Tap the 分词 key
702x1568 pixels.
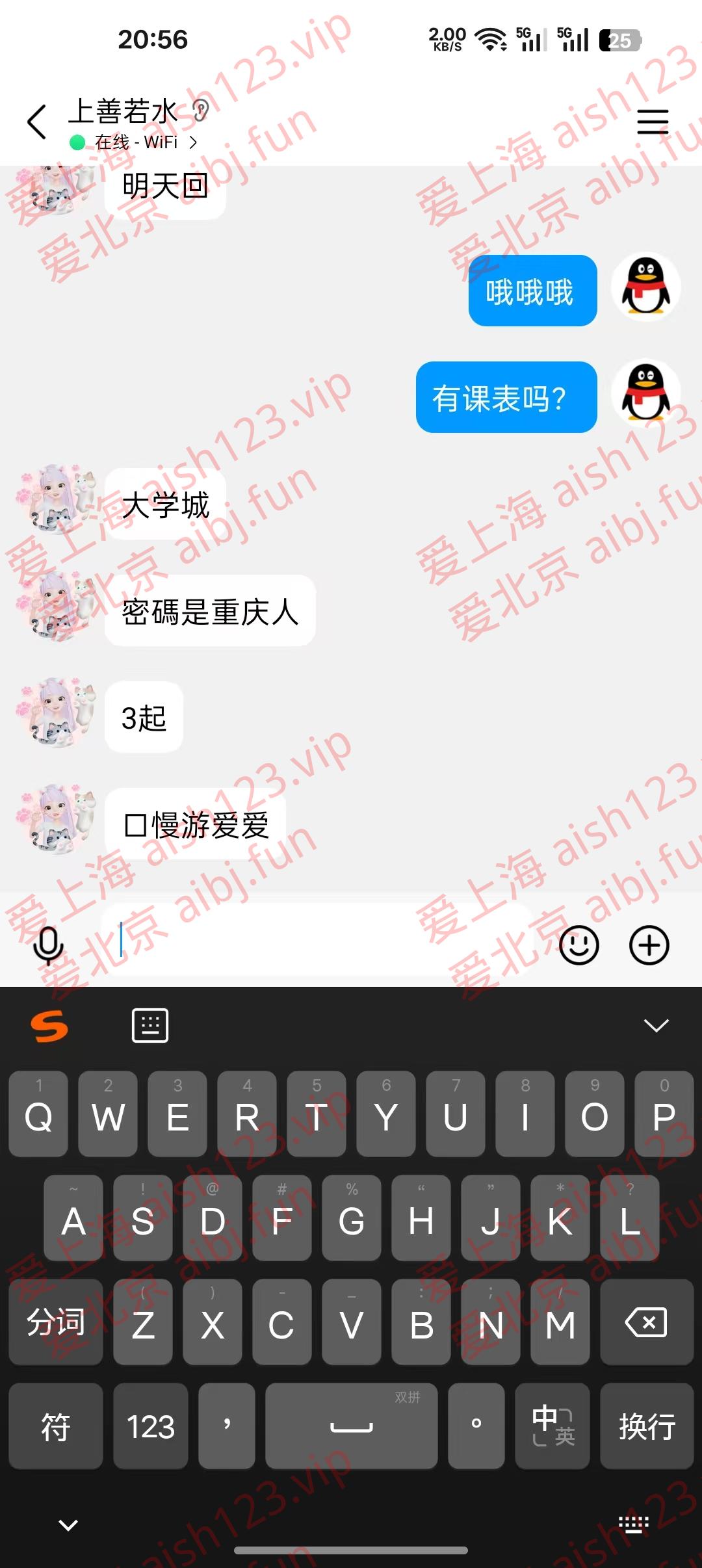pyautogui.click(x=56, y=1322)
